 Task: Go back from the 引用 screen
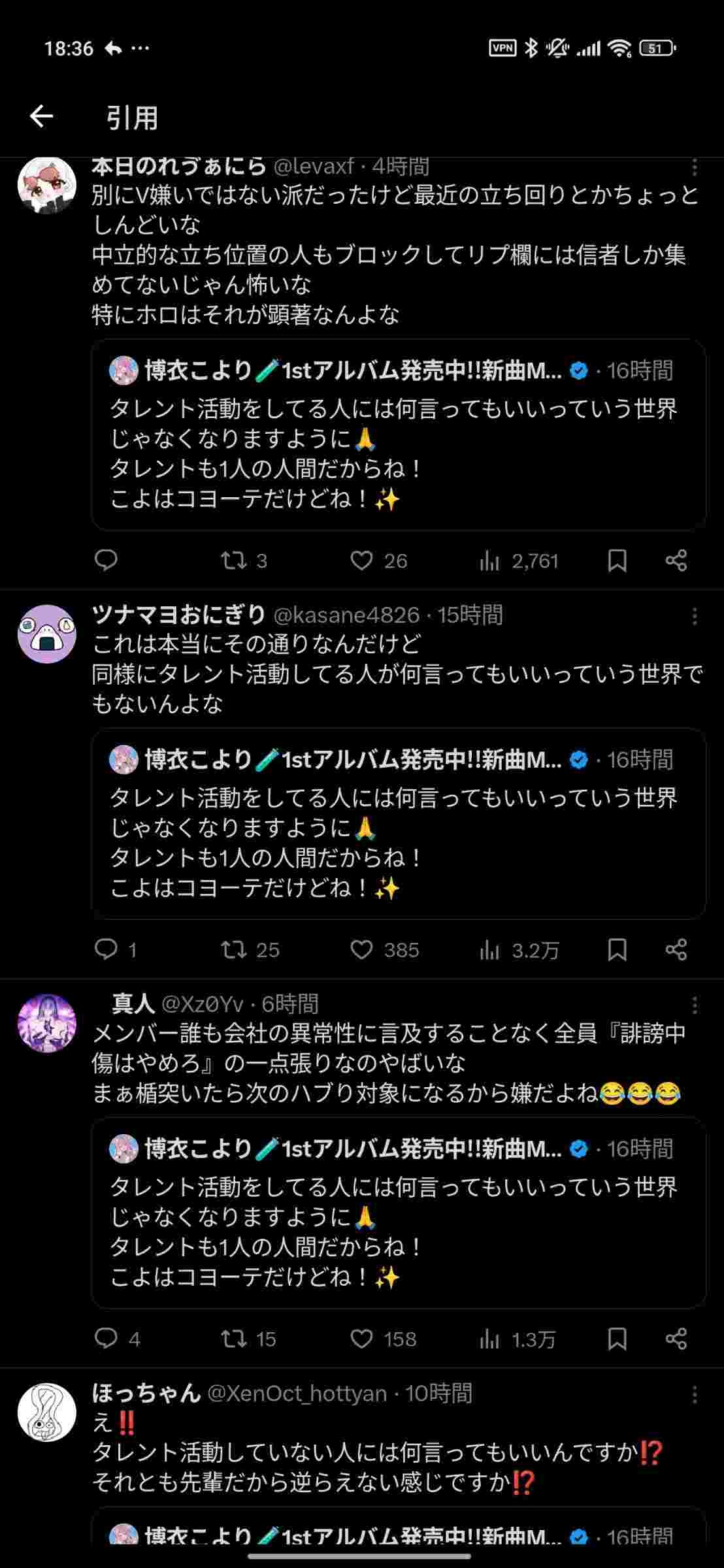coord(41,117)
